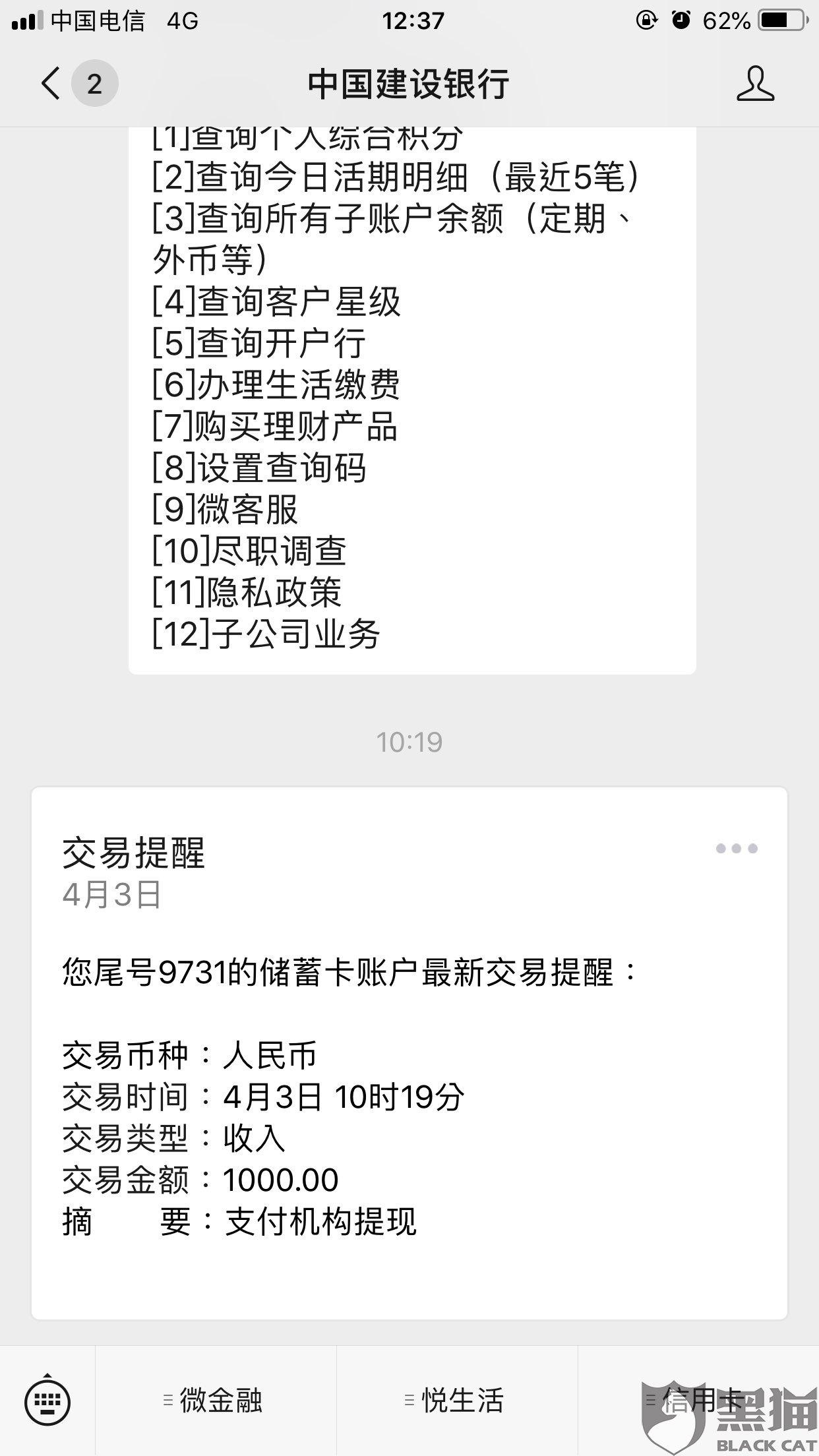The height and width of the screenshot is (1456, 819).
Task: Open the 信用卡 menu
Action: click(698, 1401)
